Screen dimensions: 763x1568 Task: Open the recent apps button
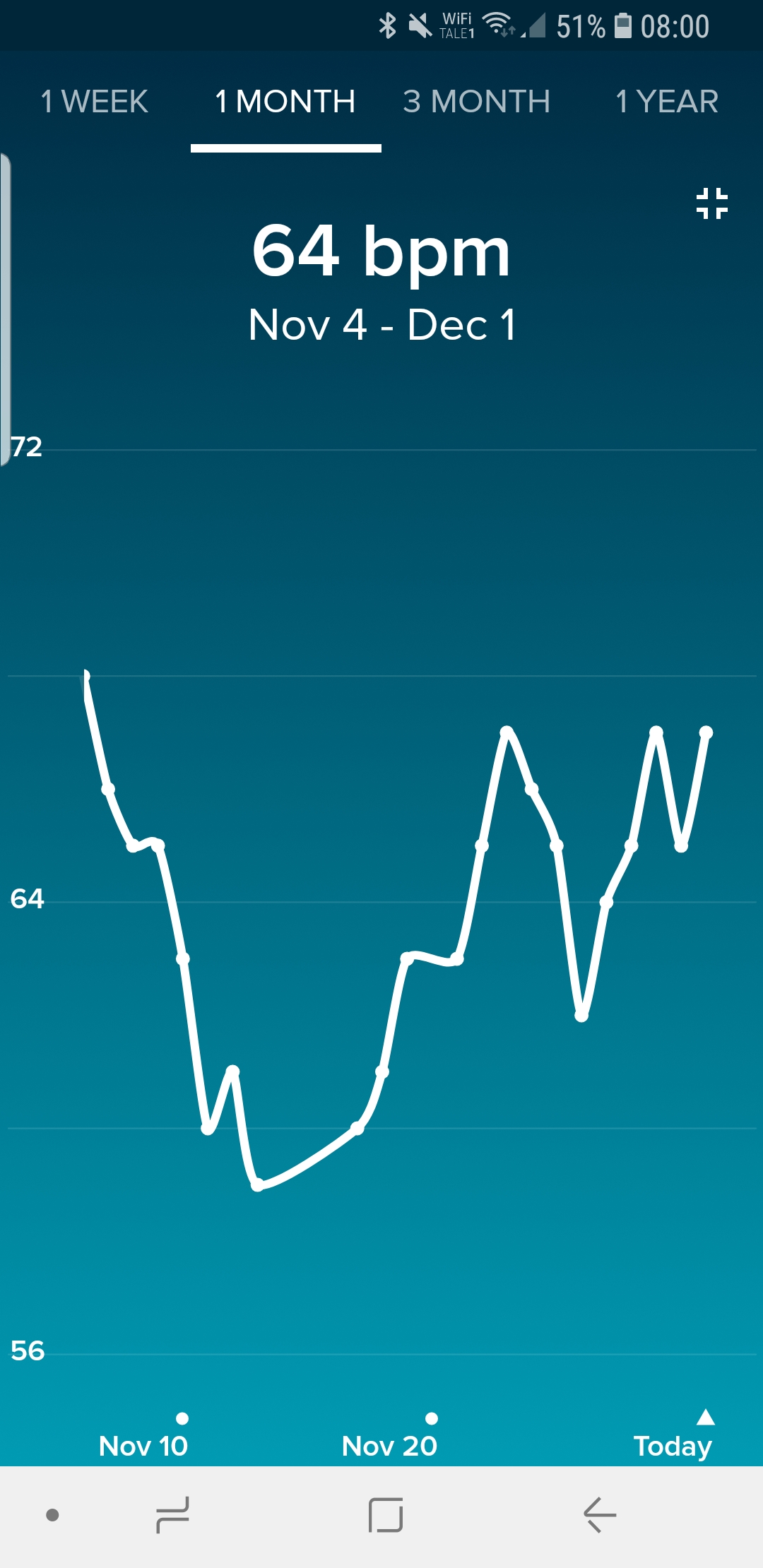[172, 1514]
